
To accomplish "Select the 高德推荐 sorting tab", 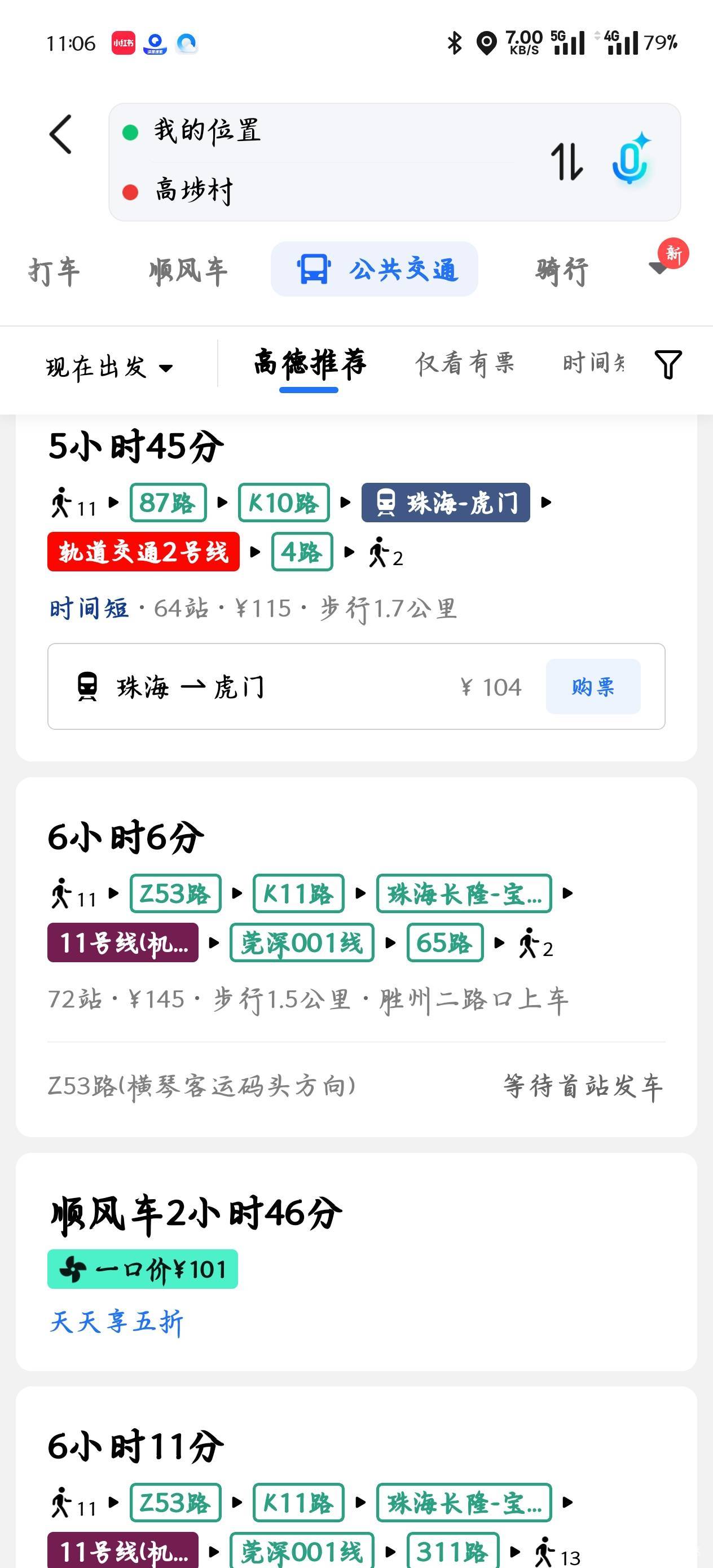I will point(310,364).
